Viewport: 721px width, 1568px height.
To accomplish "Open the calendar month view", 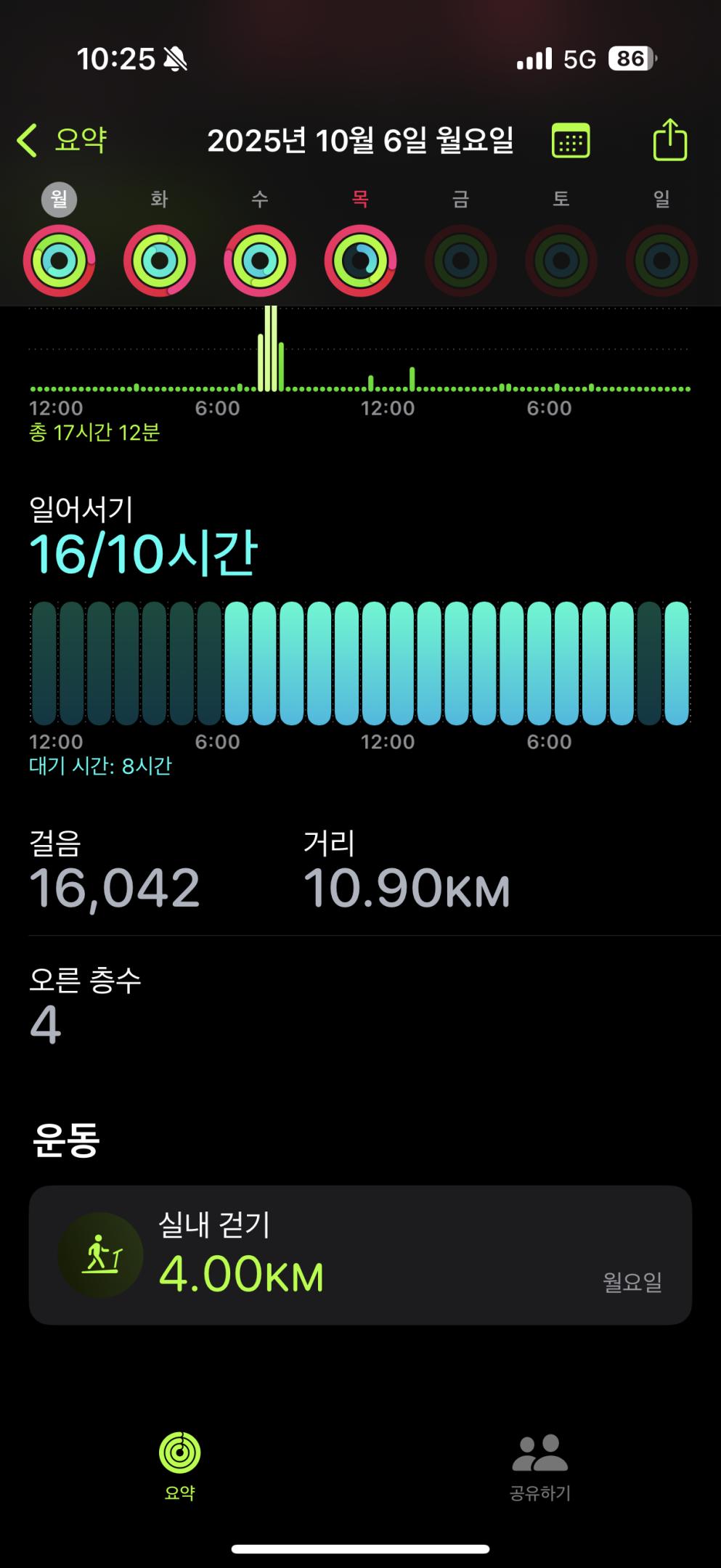I will 571,141.
